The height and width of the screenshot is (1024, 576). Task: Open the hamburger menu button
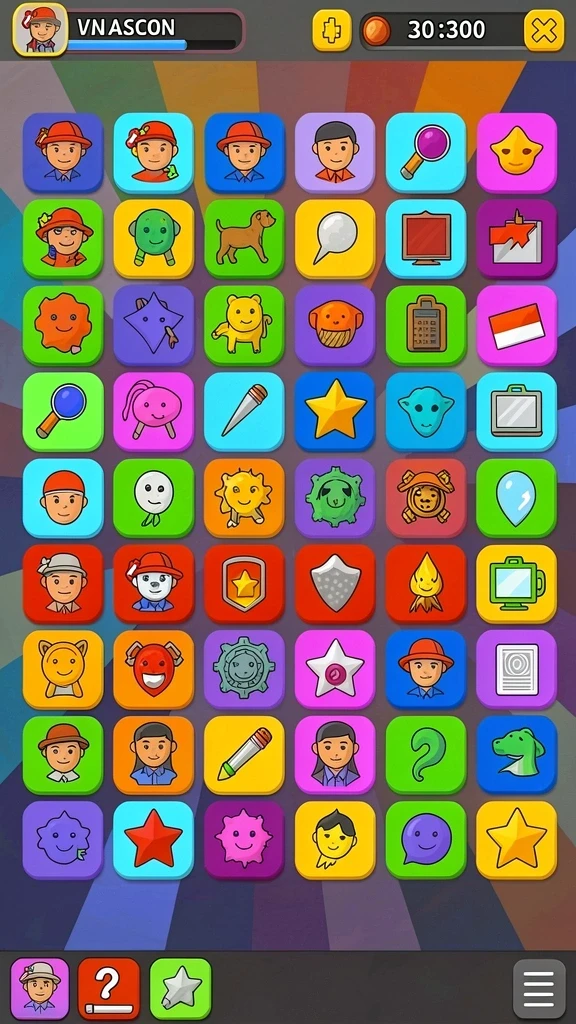point(539,989)
